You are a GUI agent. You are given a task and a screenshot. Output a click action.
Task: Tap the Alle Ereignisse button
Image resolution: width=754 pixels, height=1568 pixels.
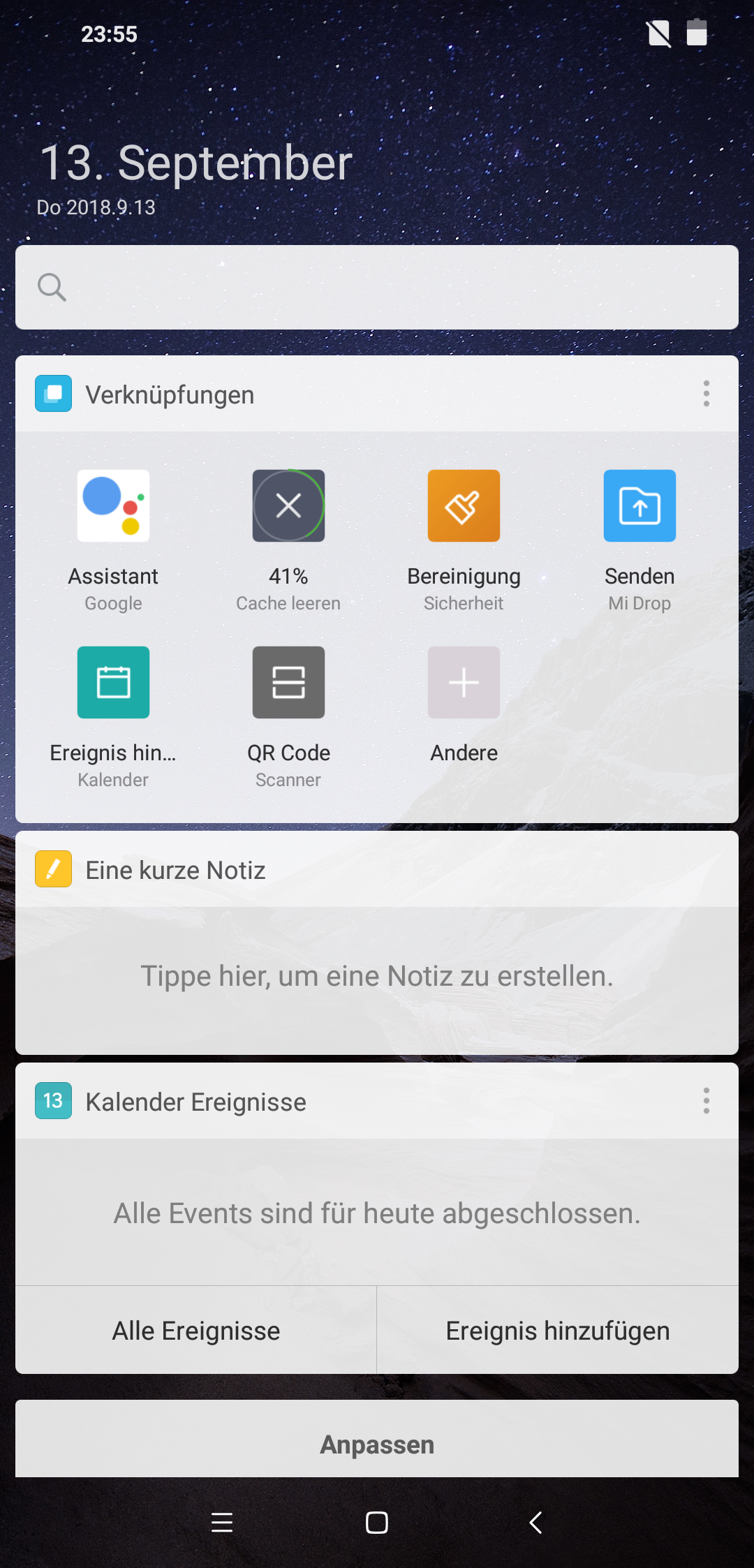click(x=196, y=1331)
